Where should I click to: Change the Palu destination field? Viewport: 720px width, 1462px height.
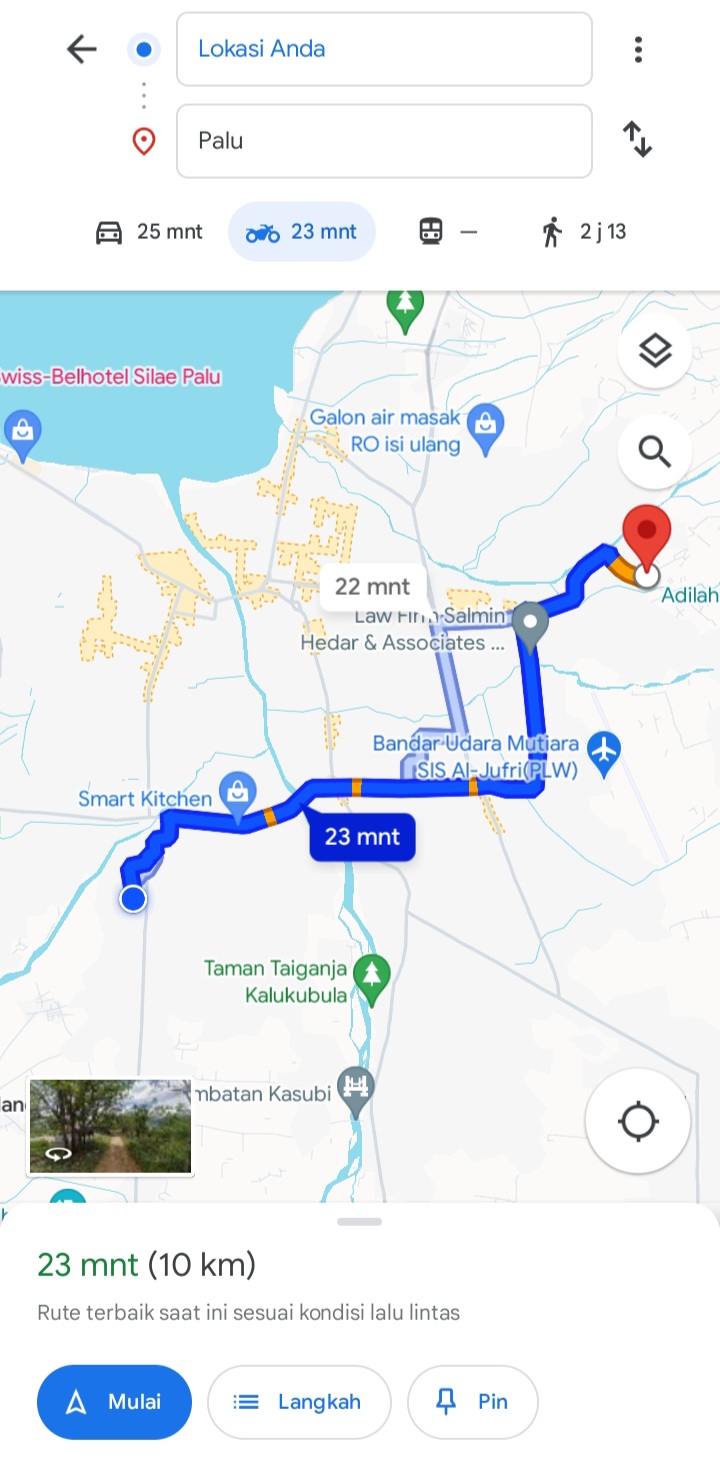click(384, 141)
